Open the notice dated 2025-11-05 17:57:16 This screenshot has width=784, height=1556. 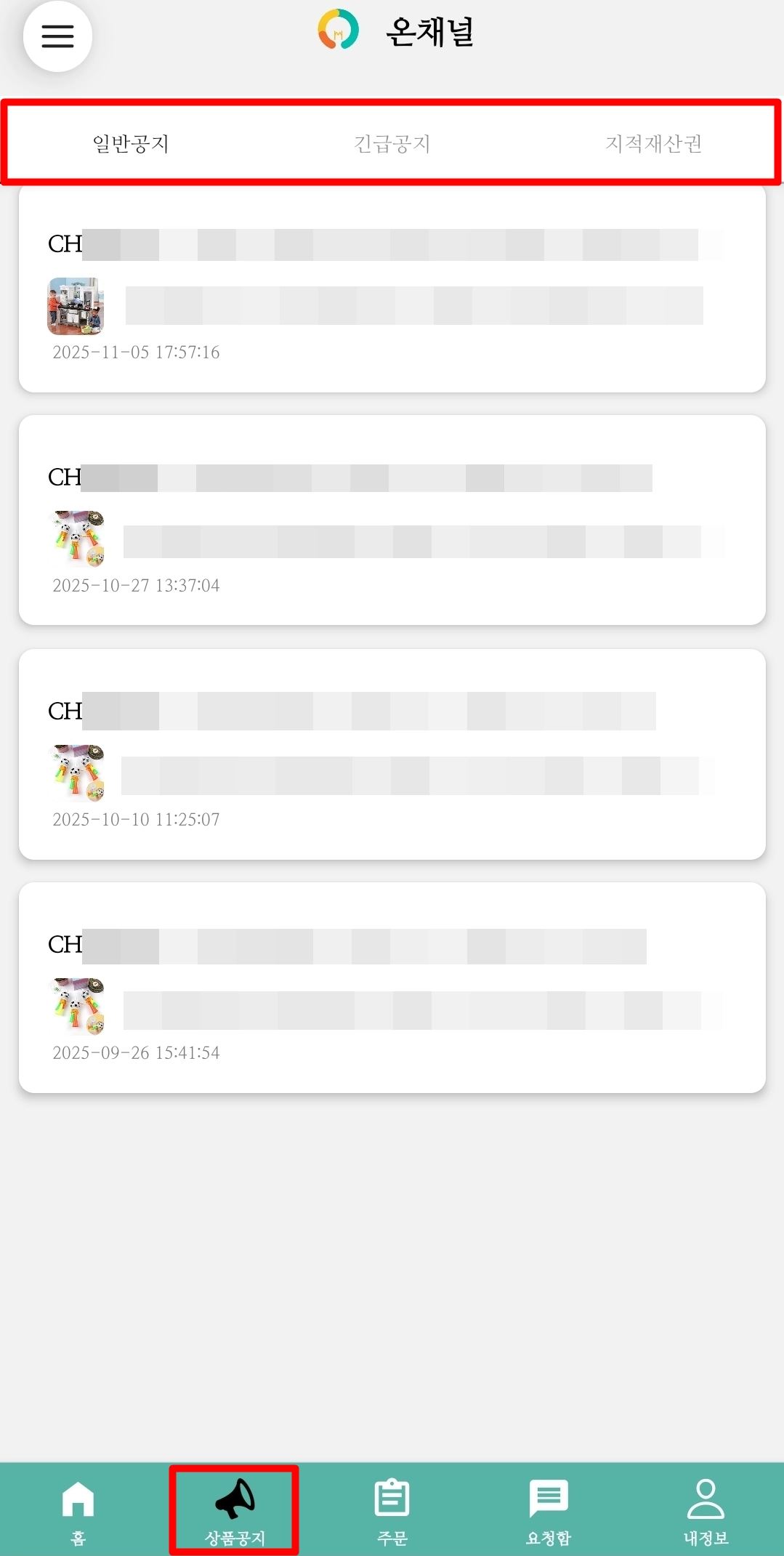coord(392,289)
